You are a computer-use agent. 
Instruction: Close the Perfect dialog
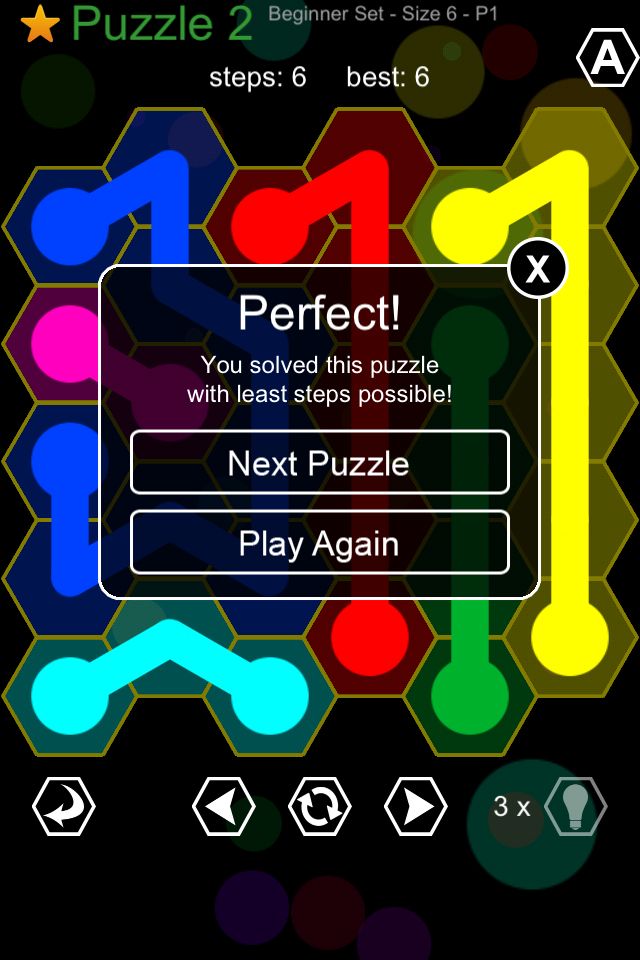[x=538, y=268]
